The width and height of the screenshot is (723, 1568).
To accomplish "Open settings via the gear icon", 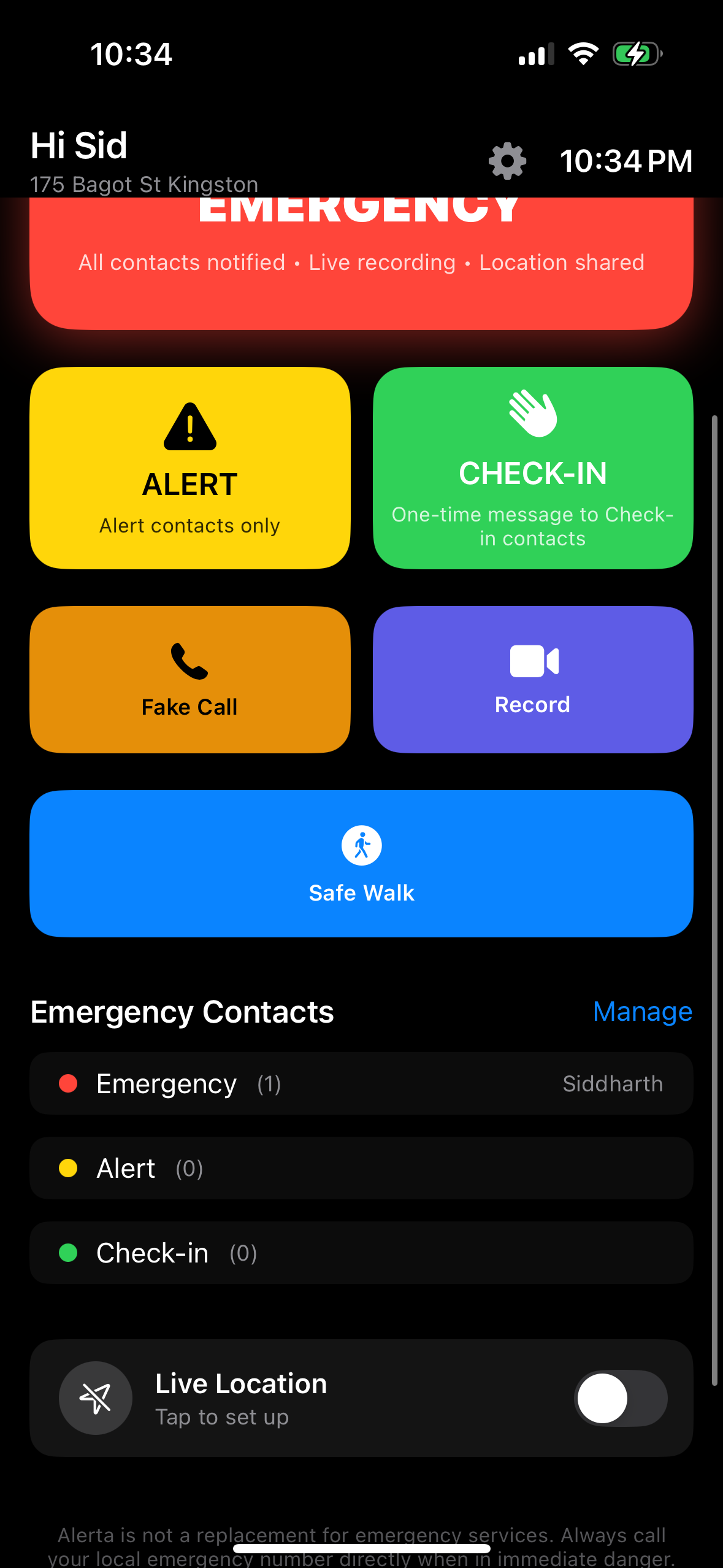I will [507, 161].
